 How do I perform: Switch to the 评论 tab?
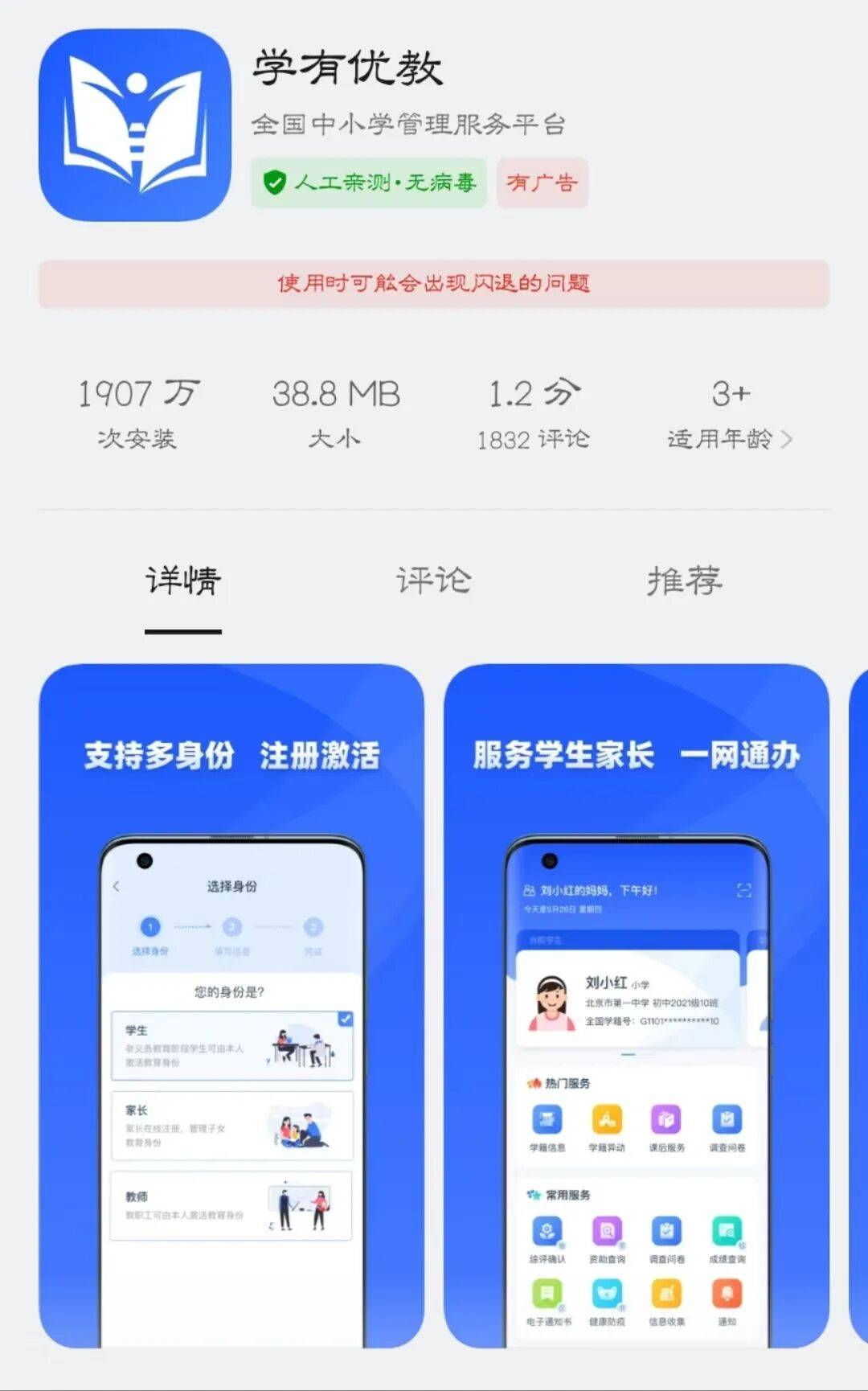[433, 581]
